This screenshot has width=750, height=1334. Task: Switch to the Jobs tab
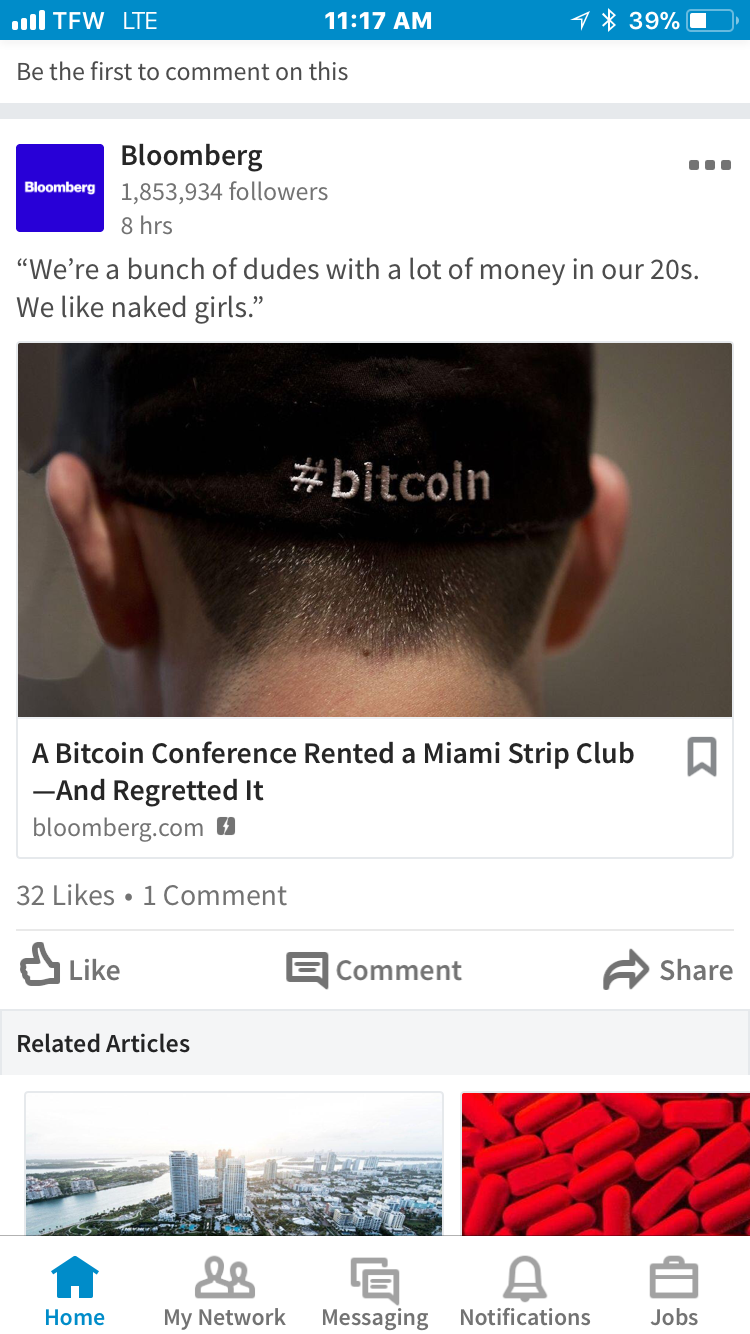pyautogui.click(x=675, y=1291)
